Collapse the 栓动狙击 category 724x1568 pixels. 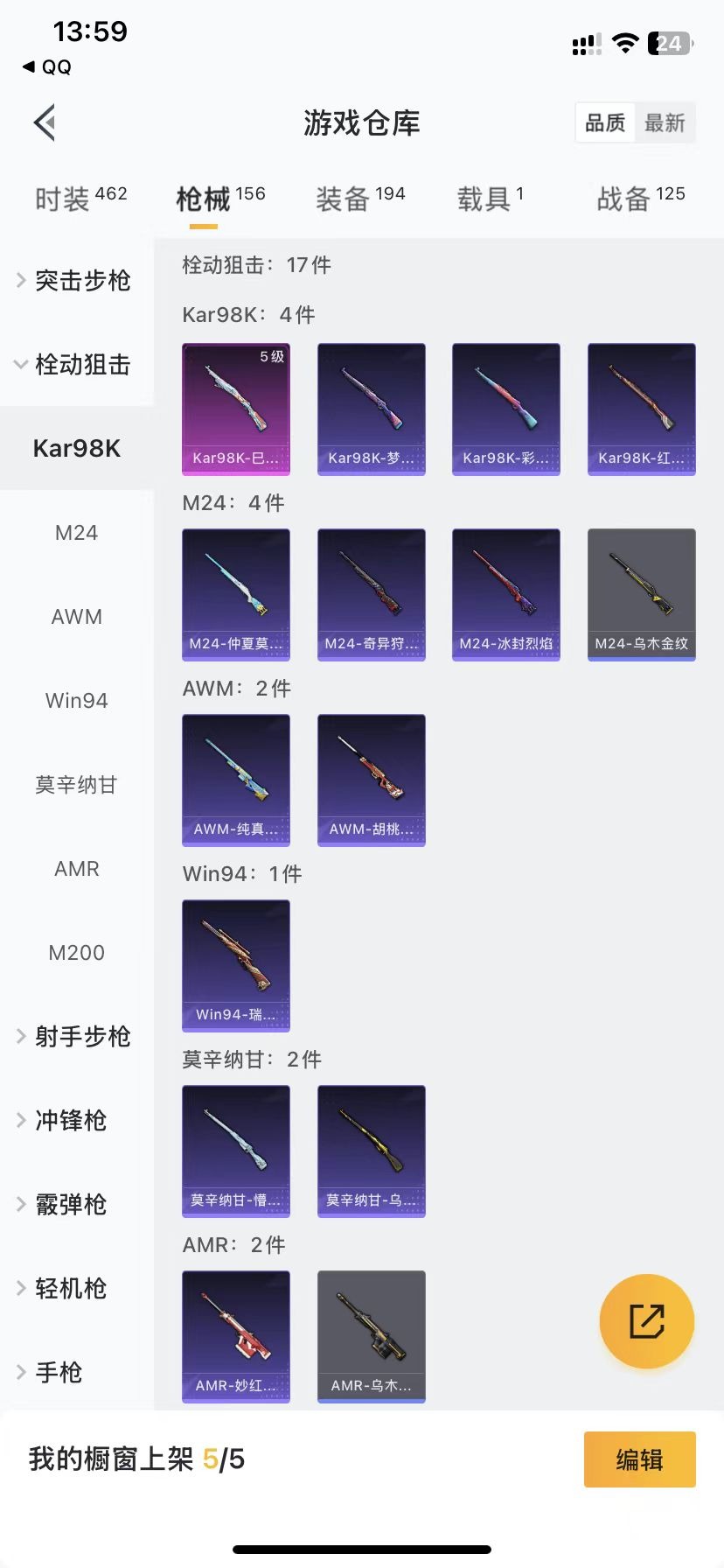tap(75, 364)
